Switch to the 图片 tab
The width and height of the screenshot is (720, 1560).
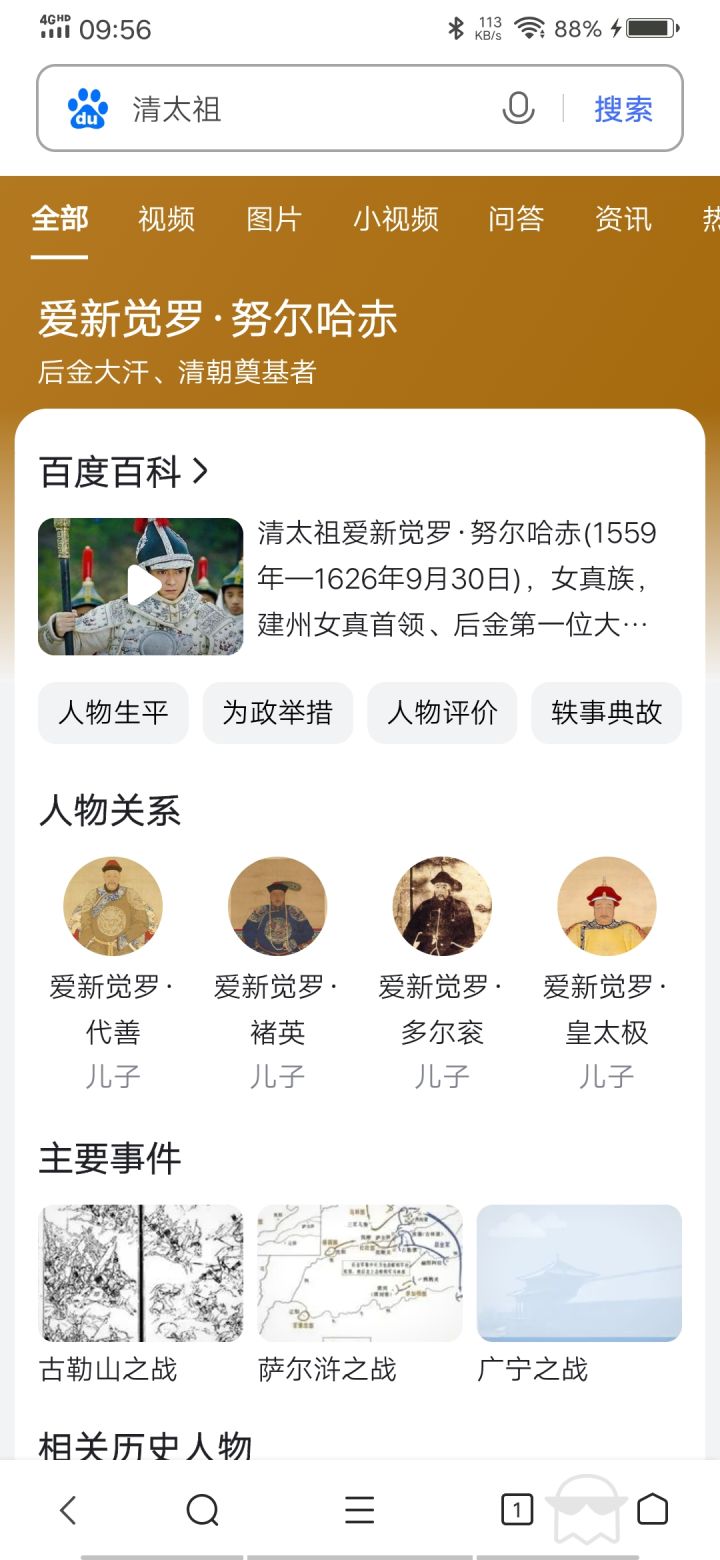point(274,219)
